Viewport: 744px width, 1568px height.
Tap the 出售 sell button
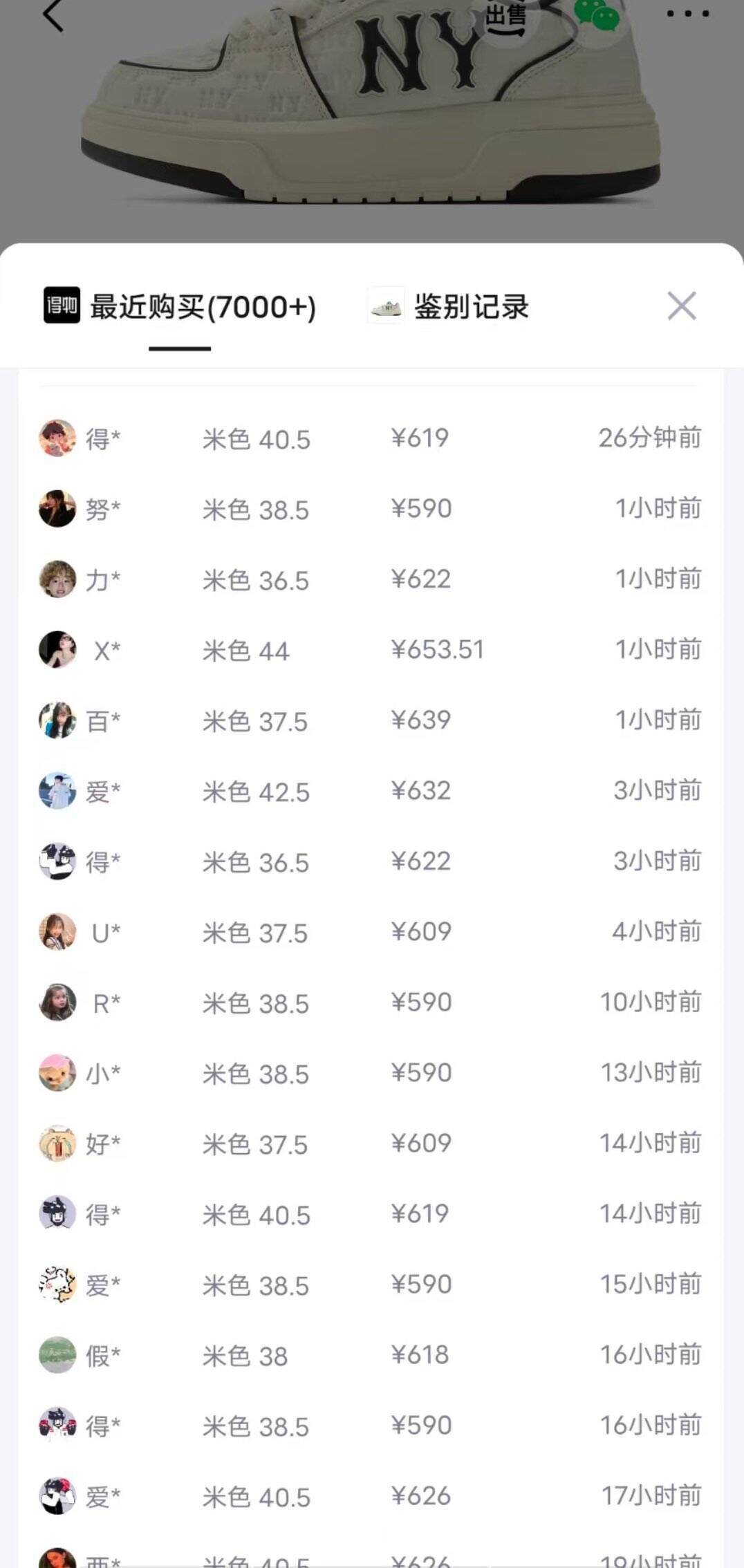pos(505,17)
